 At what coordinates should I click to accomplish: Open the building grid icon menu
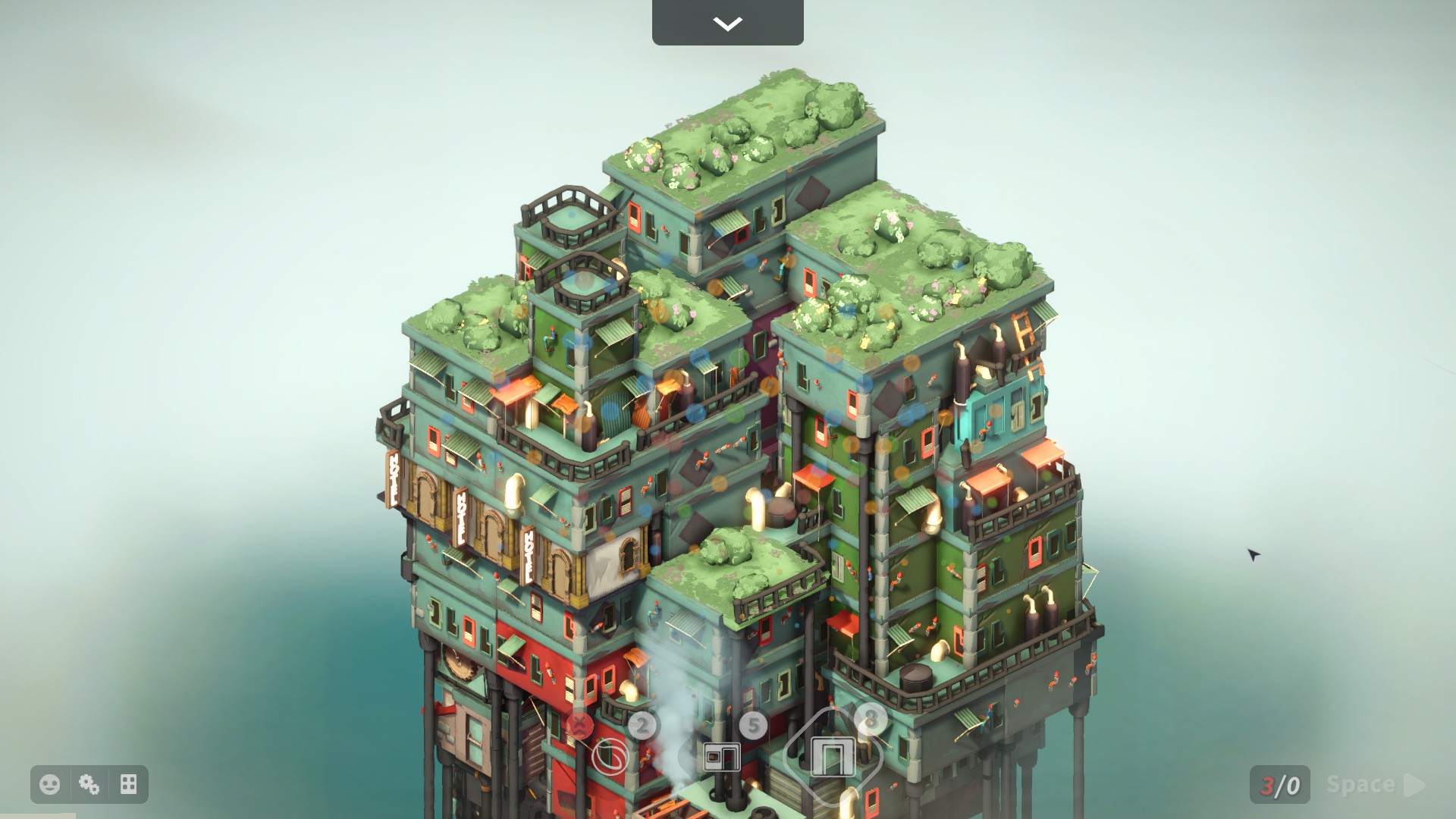[x=128, y=784]
